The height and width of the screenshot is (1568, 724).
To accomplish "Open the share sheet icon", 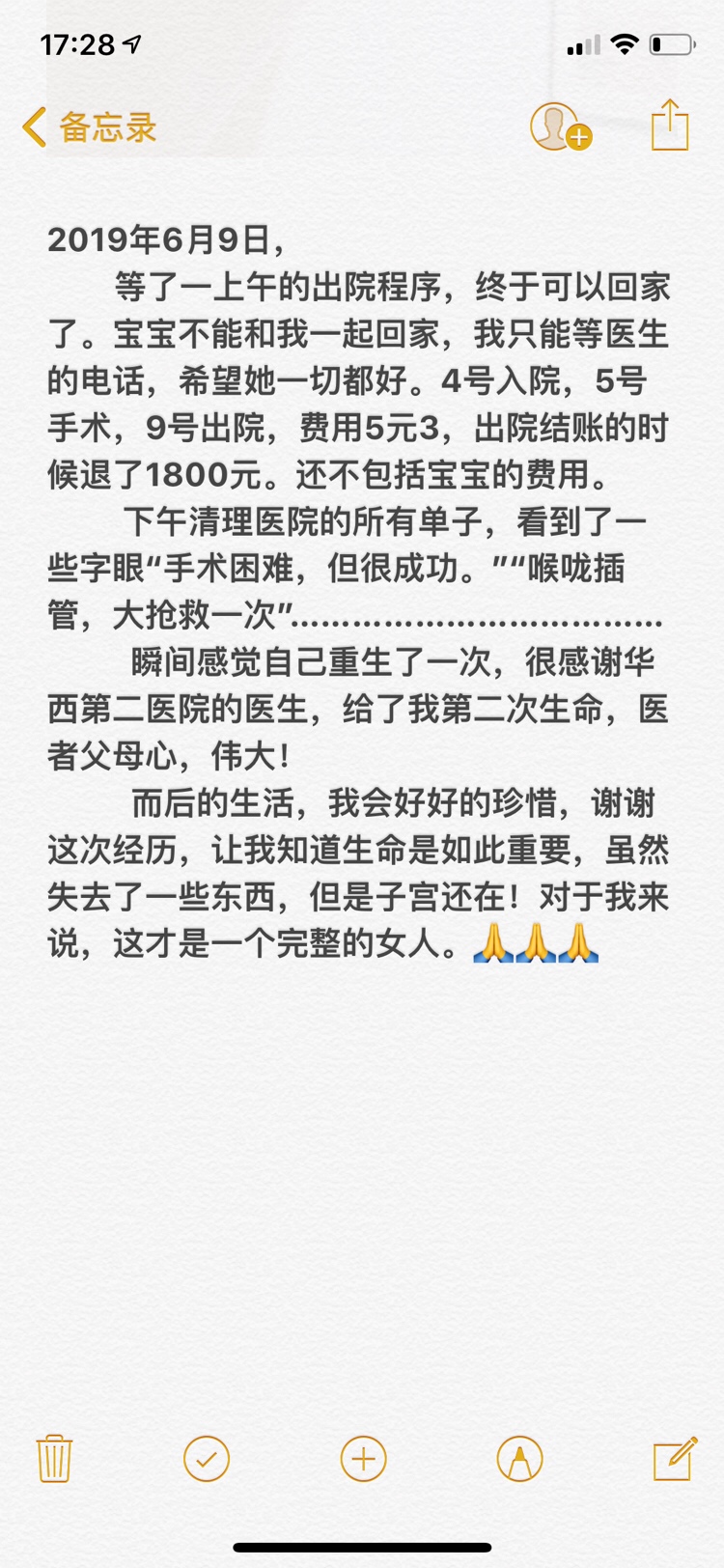I will (x=670, y=124).
